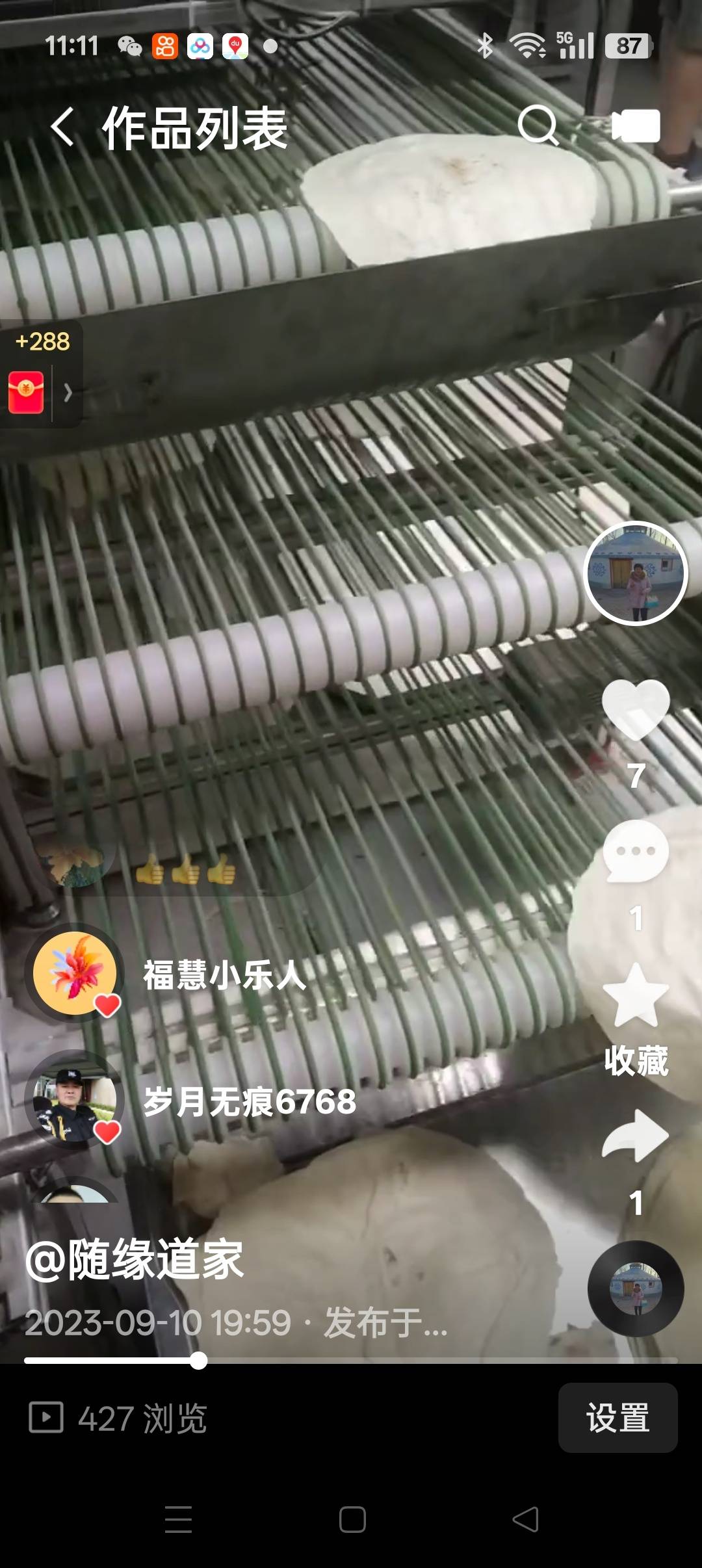
Task: Go back from 作品列表
Action: (x=62, y=126)
